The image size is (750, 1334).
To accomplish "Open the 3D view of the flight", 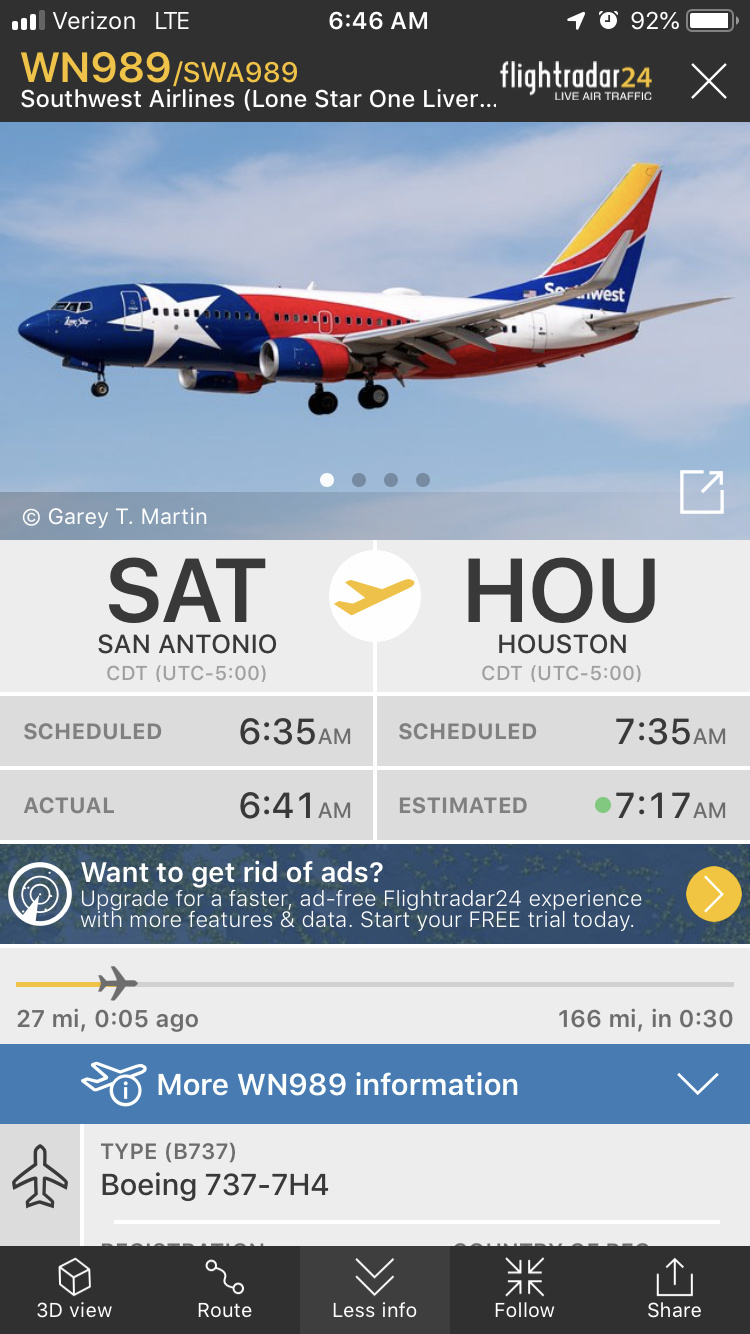I will (74, 1289).
